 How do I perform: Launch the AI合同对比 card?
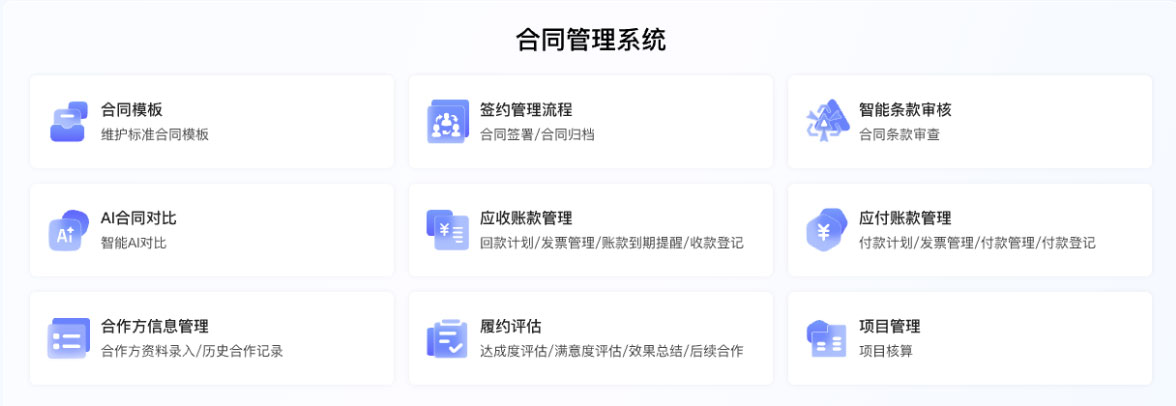pyautogui.click(x=211, y=229)
